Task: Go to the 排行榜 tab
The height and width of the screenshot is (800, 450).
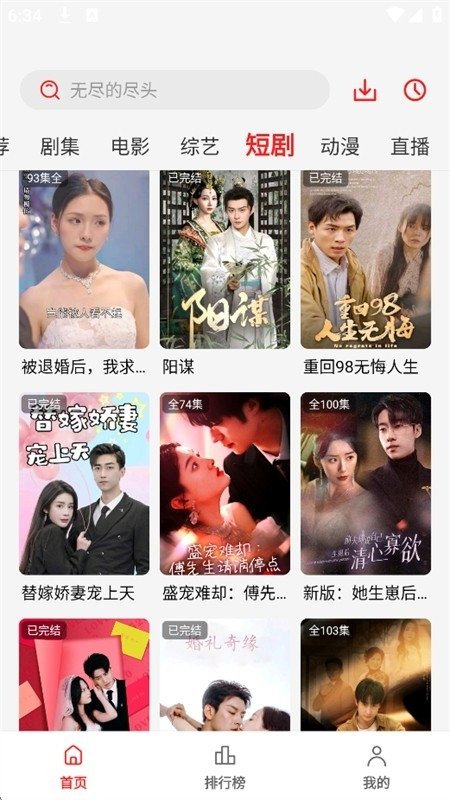Action: tap(225, 767)
